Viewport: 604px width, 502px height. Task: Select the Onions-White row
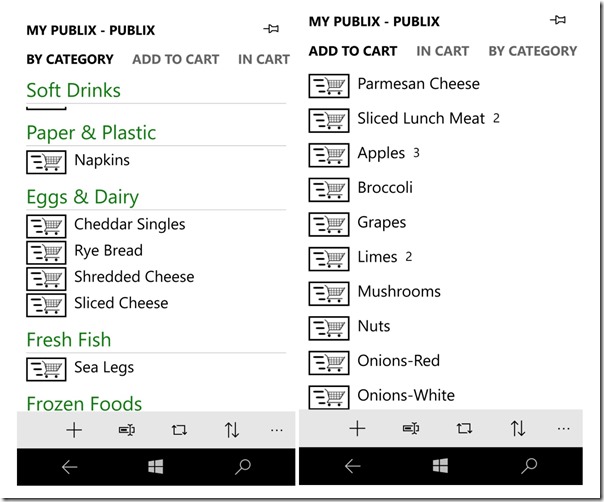click(406, 396)
